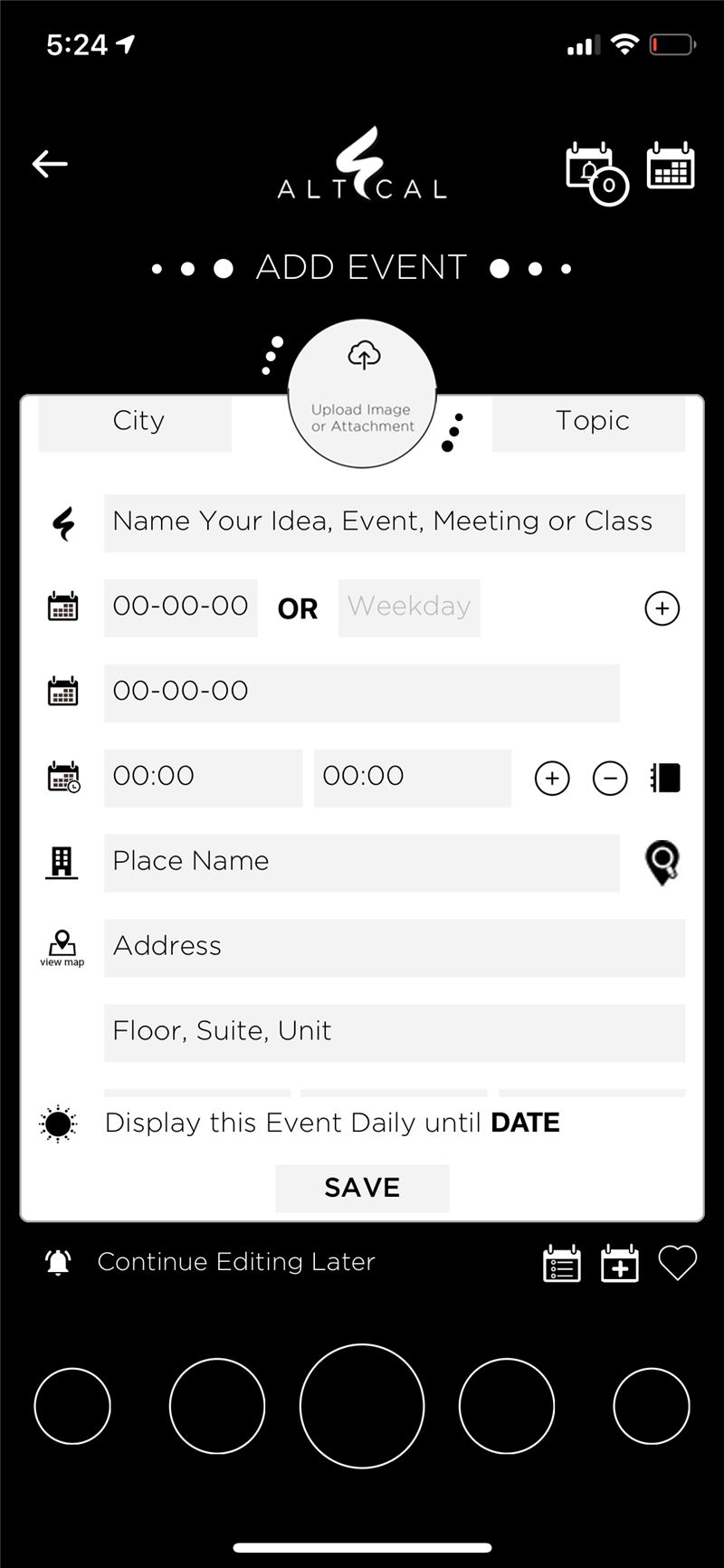
Task: Go back with the arrow icon
Action: pyautogui.click(x=50, y=164)
